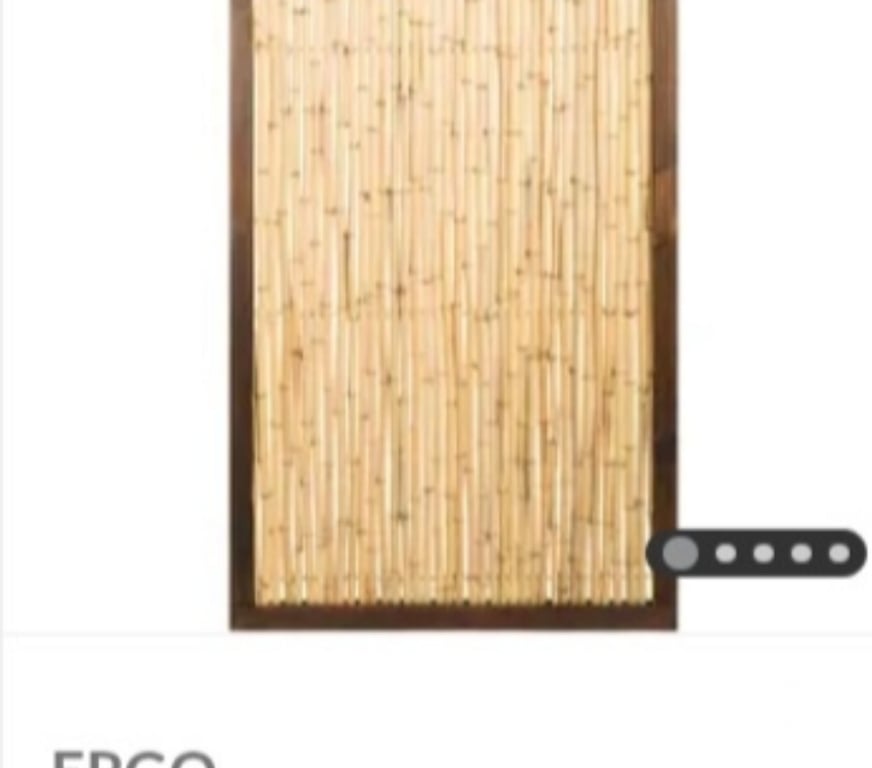Tap the image carousel page indicator dots
Viewport: 872px width, 768px height.
point(757,553)
